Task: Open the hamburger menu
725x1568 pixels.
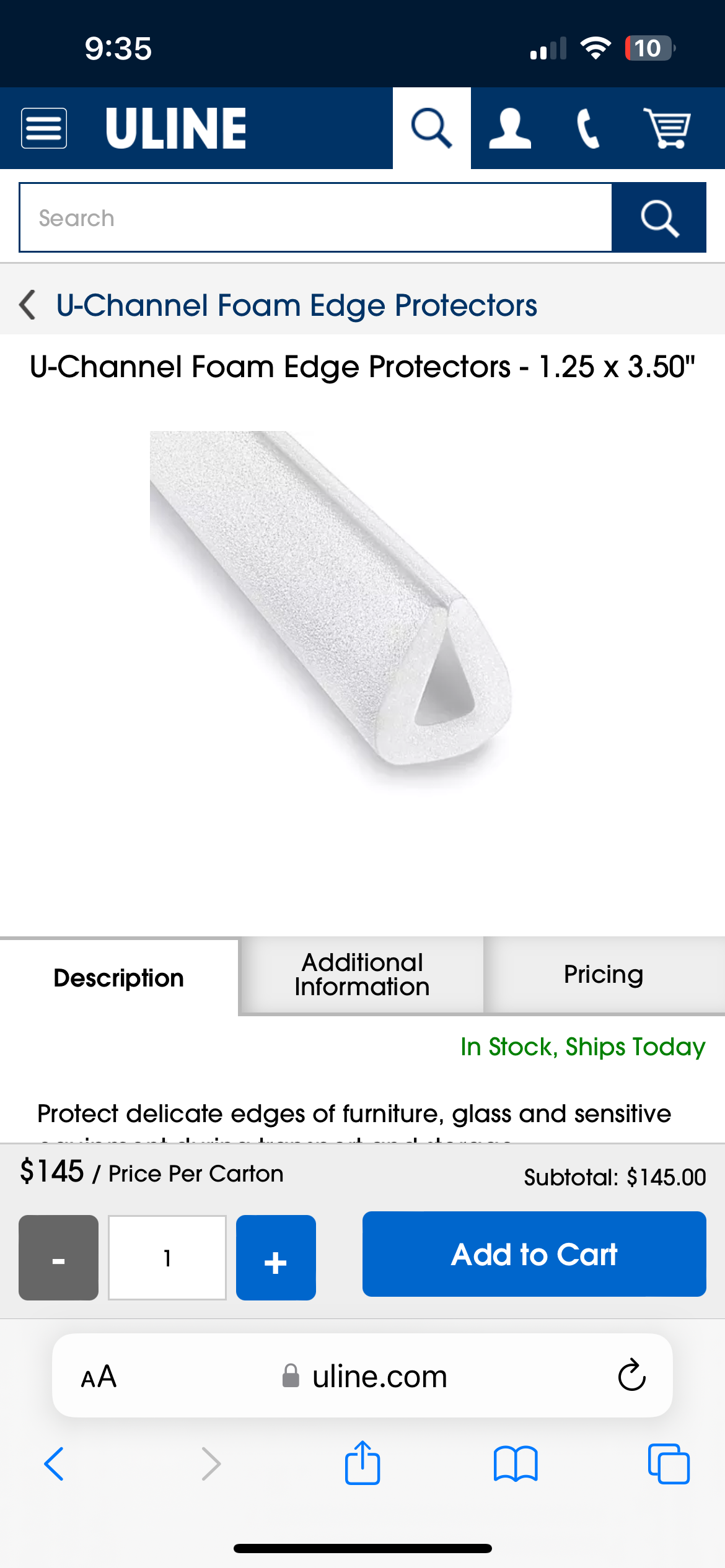Action: [x=44, y=128]
